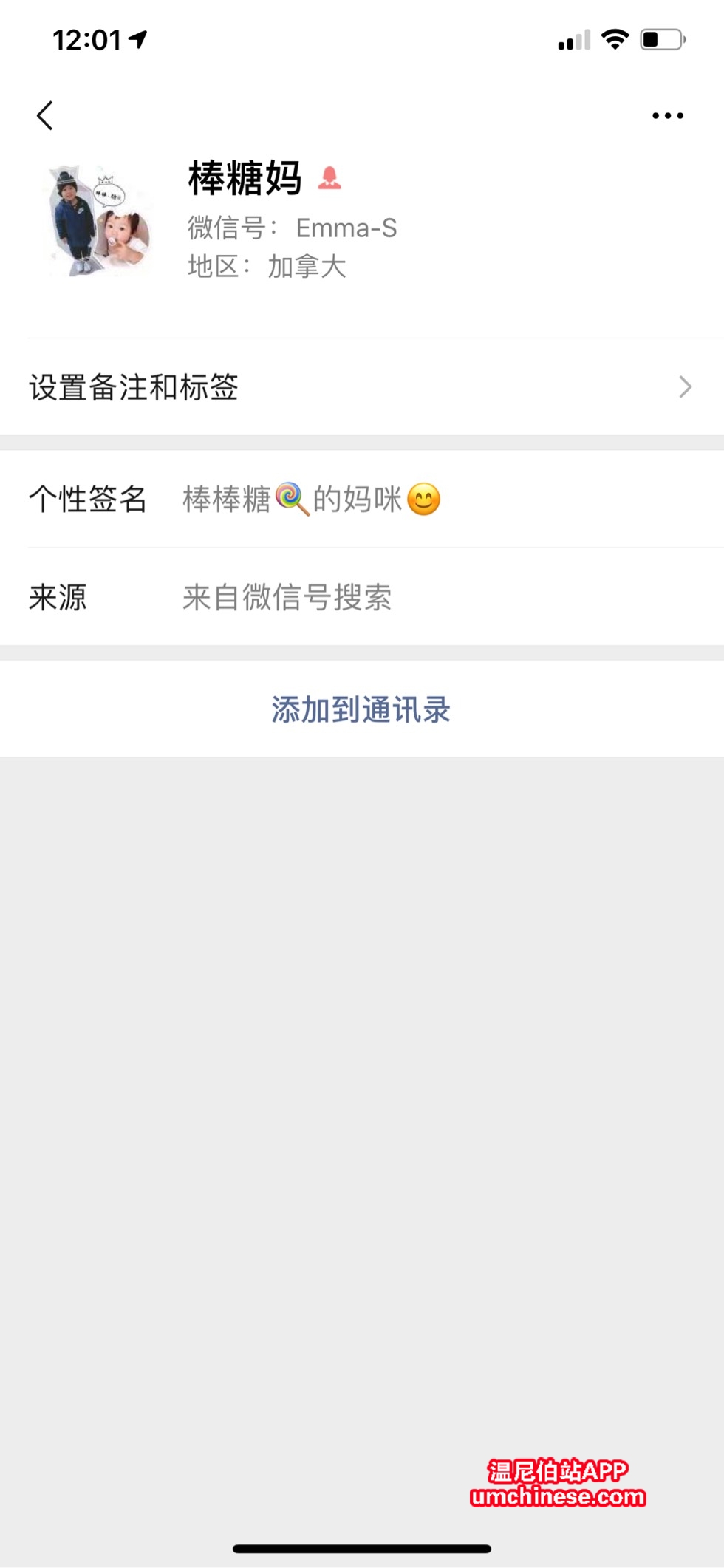Open 设置备注和标签 settings
The height and width of the screenshot is (1568, 724).
pyautogui.click(x=361, y=387)
